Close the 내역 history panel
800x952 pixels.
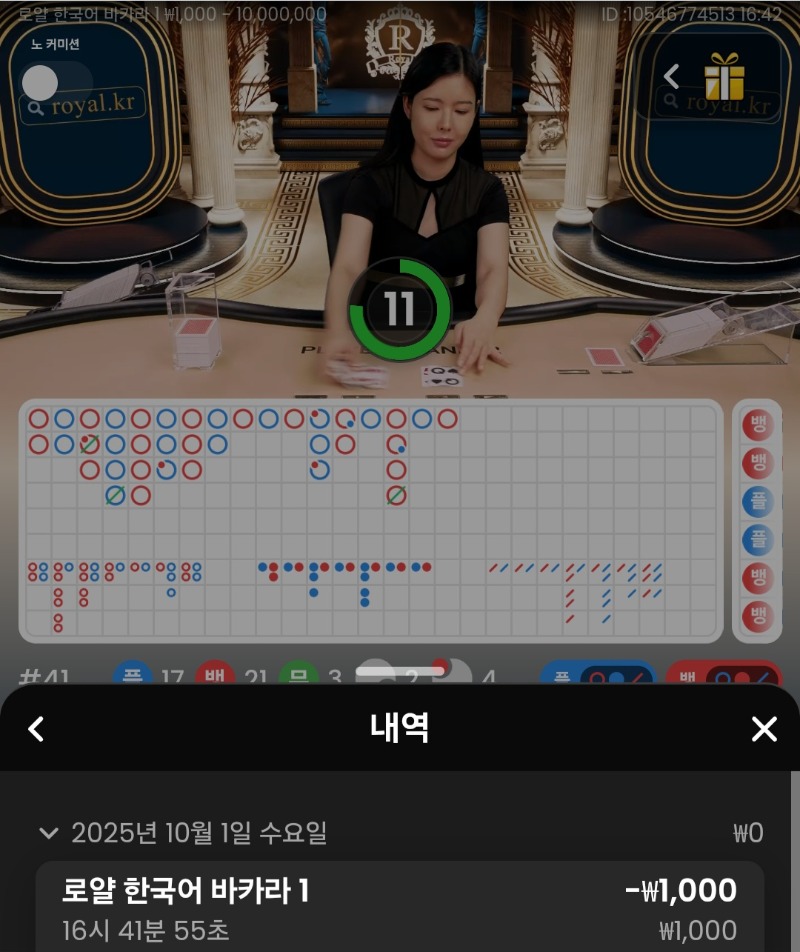[x=764, y=729]
